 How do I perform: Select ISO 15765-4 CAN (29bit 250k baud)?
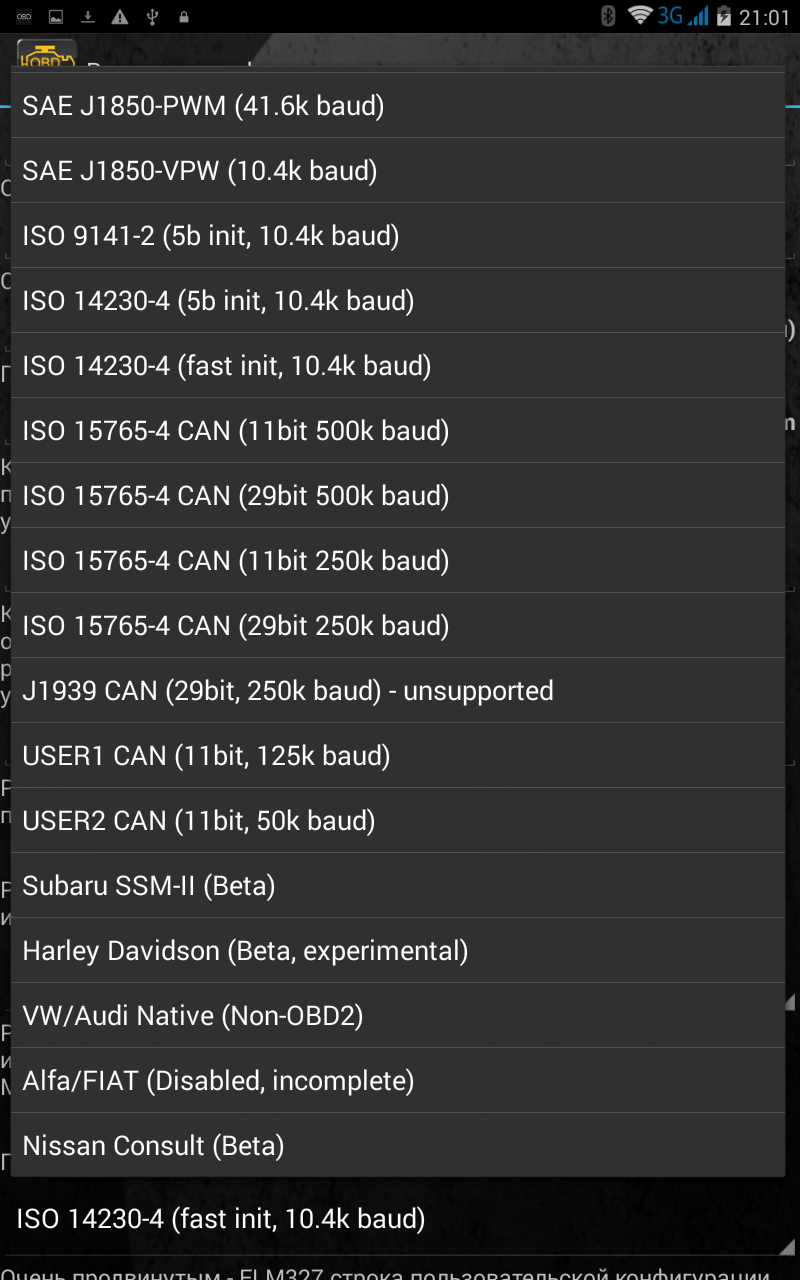tap(397, 625)
